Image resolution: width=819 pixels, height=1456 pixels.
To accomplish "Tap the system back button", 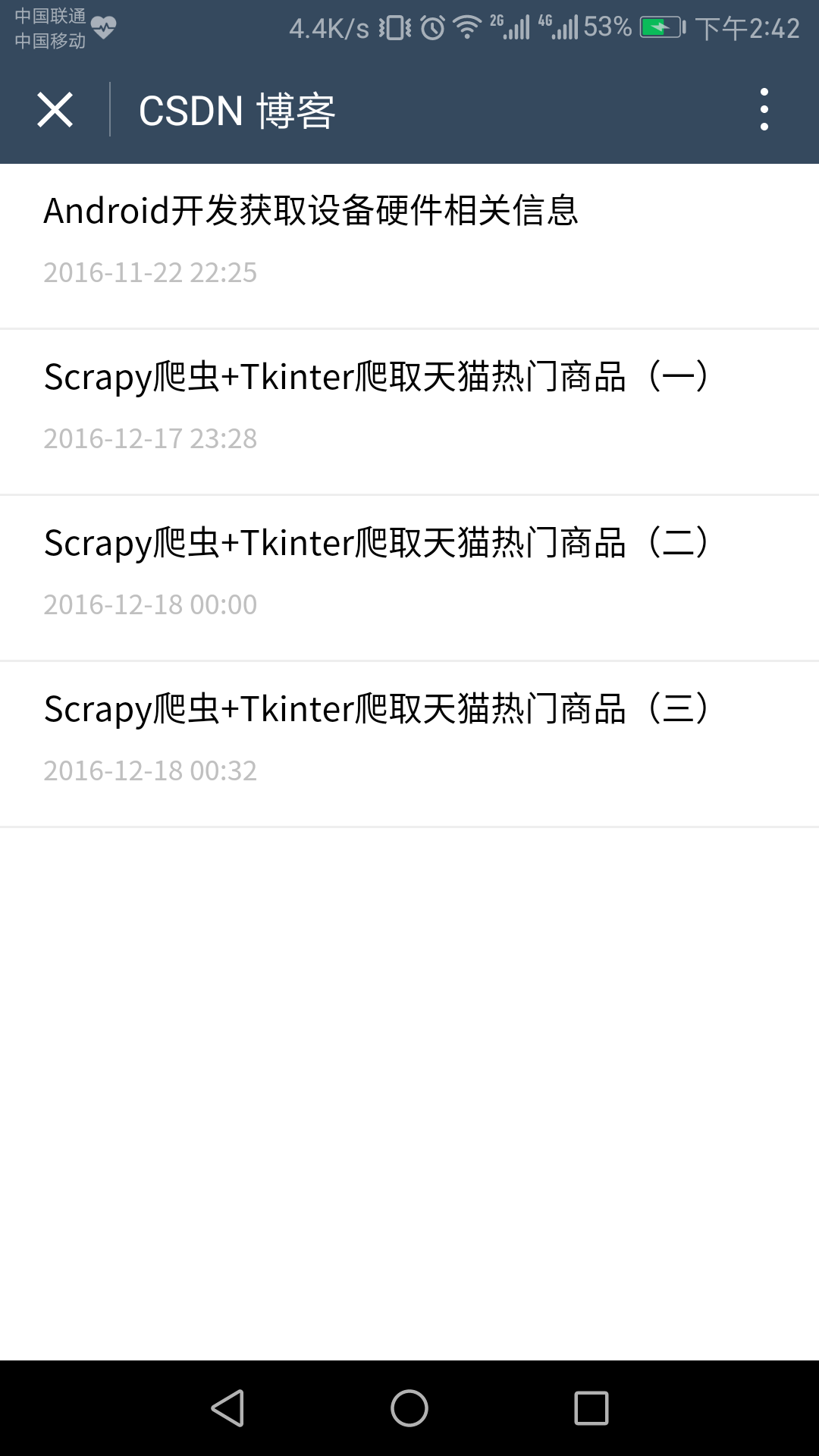I will [x=227, y=1408].
